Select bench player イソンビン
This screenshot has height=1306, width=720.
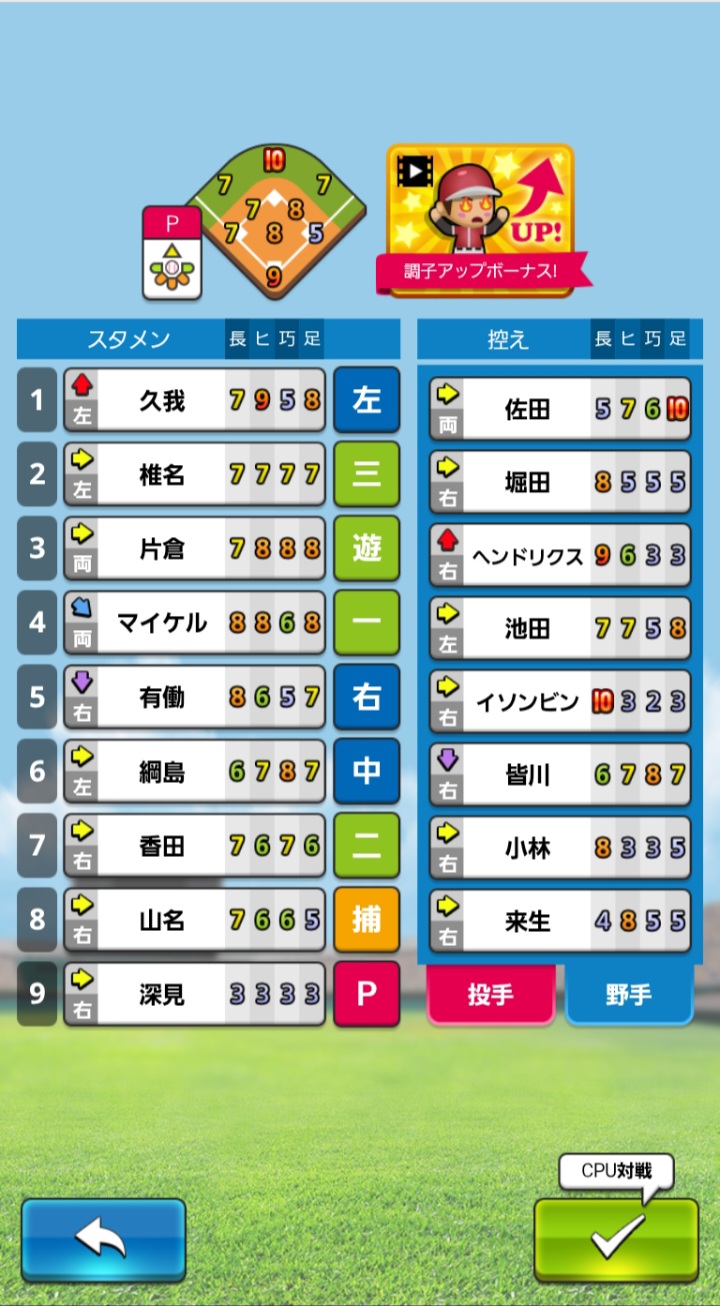pyautogui.click(x=559, y=701)
